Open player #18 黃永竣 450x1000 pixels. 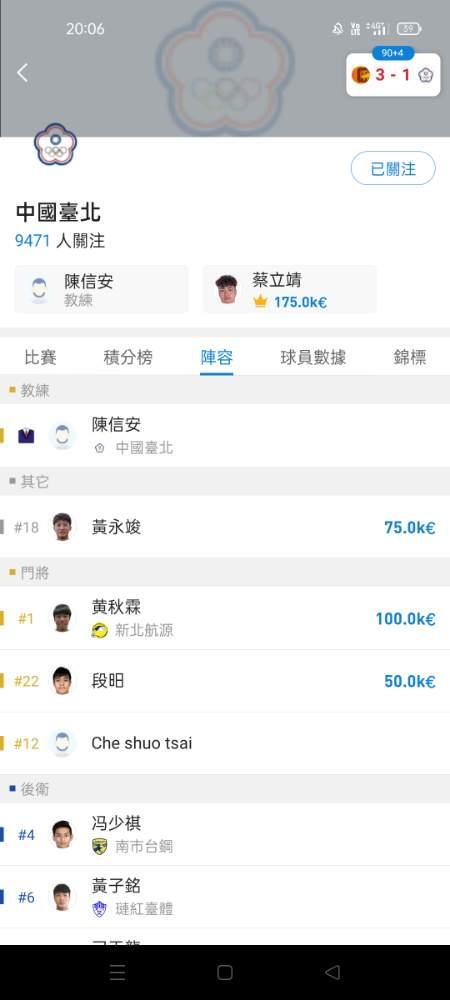click(225, 527)
